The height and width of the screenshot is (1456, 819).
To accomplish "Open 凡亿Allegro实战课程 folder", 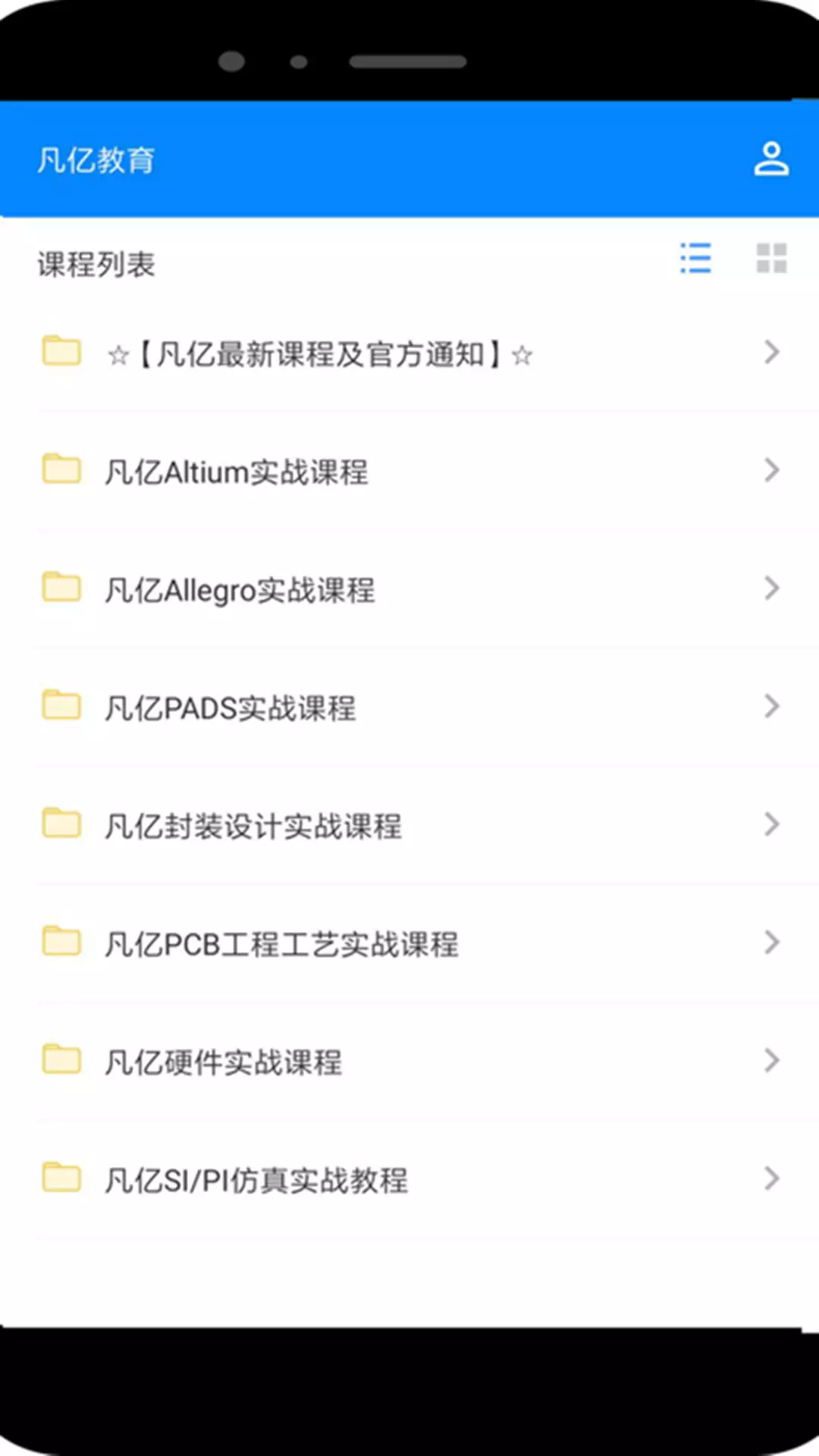I will (x=409, y=589).
